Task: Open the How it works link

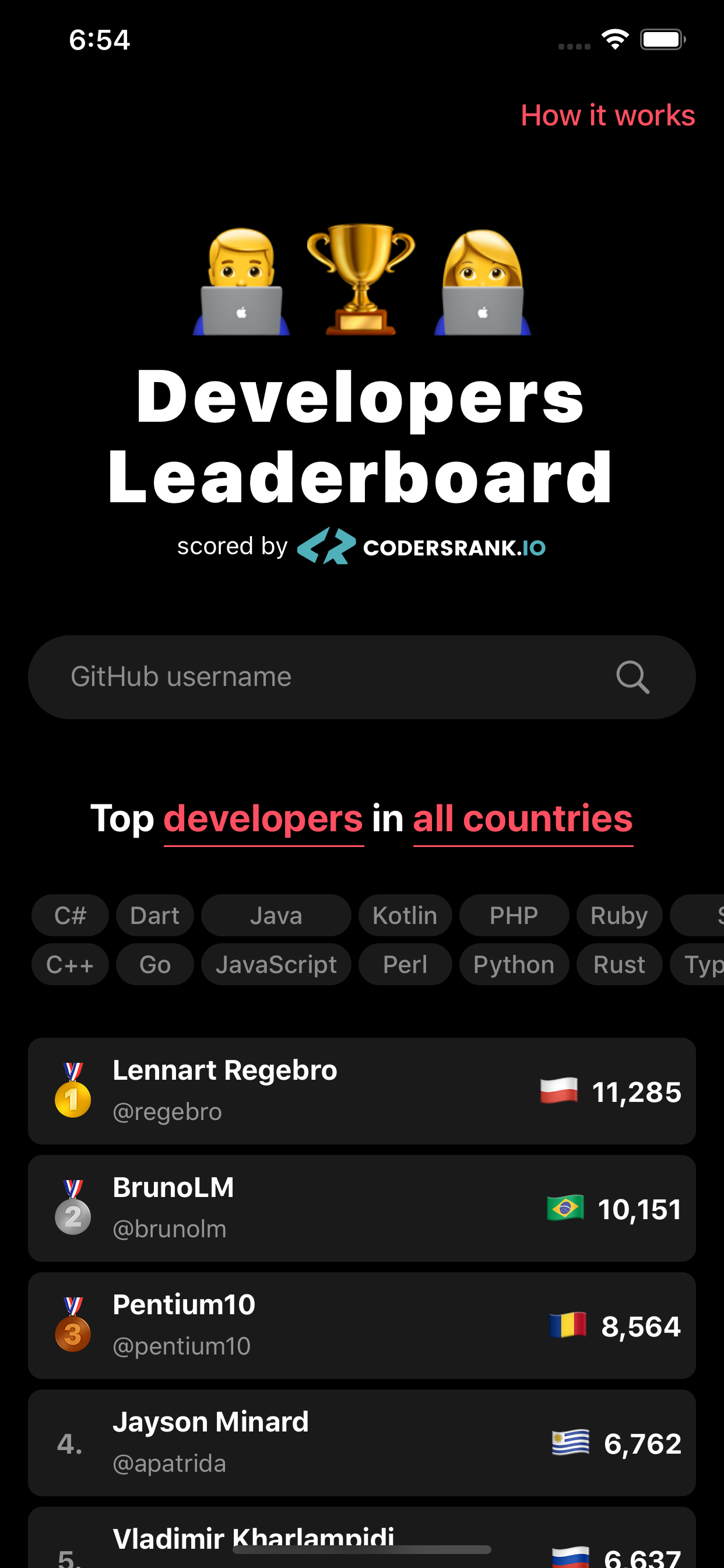Action: (x=607, y=115)
